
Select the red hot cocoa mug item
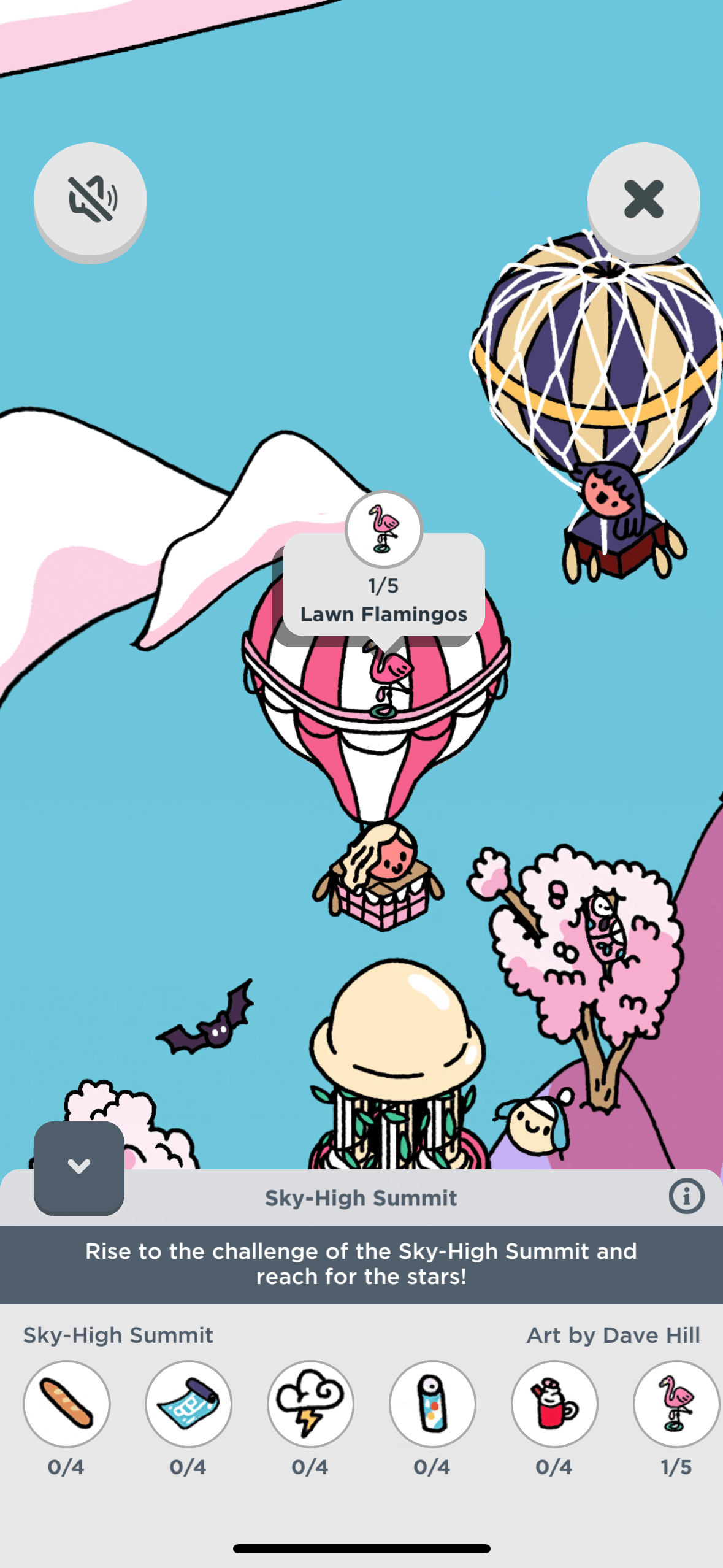coord(554,1403)
